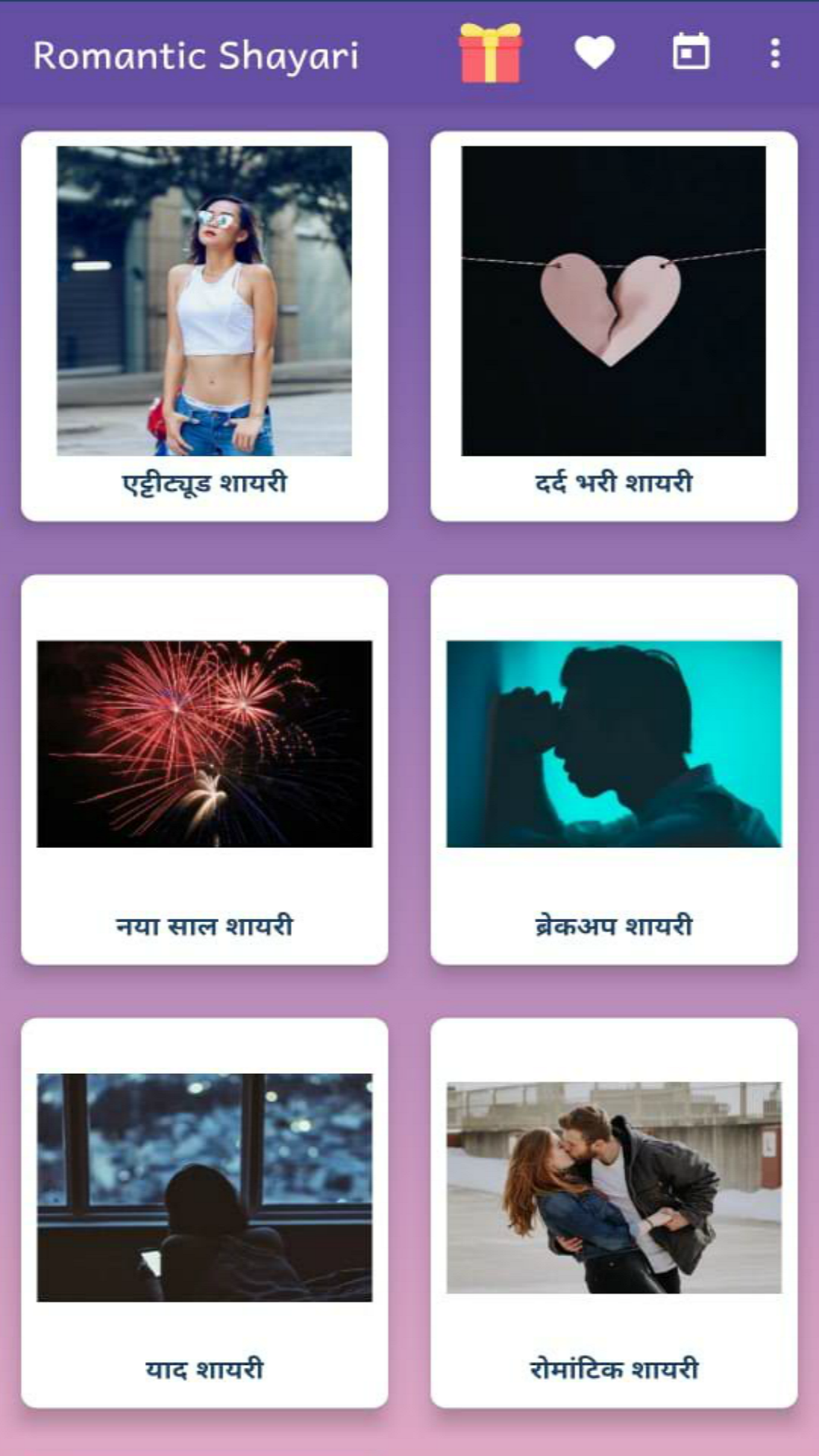Screen dimensions: 819x1456
Task: View the याद शायरी card
Action: tap(205, 1212)
